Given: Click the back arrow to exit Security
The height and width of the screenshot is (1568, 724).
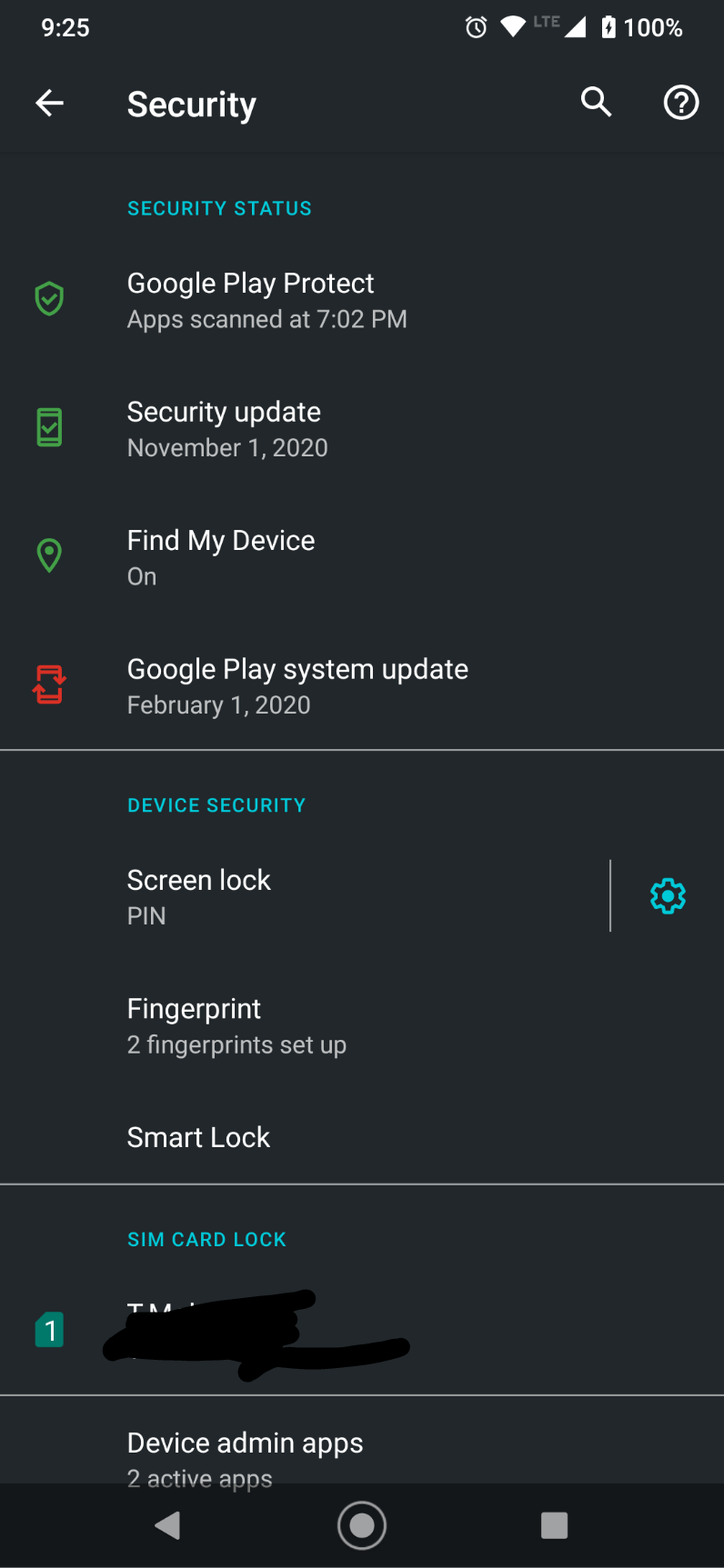Looking at the screenshot, I should point(49,102).
